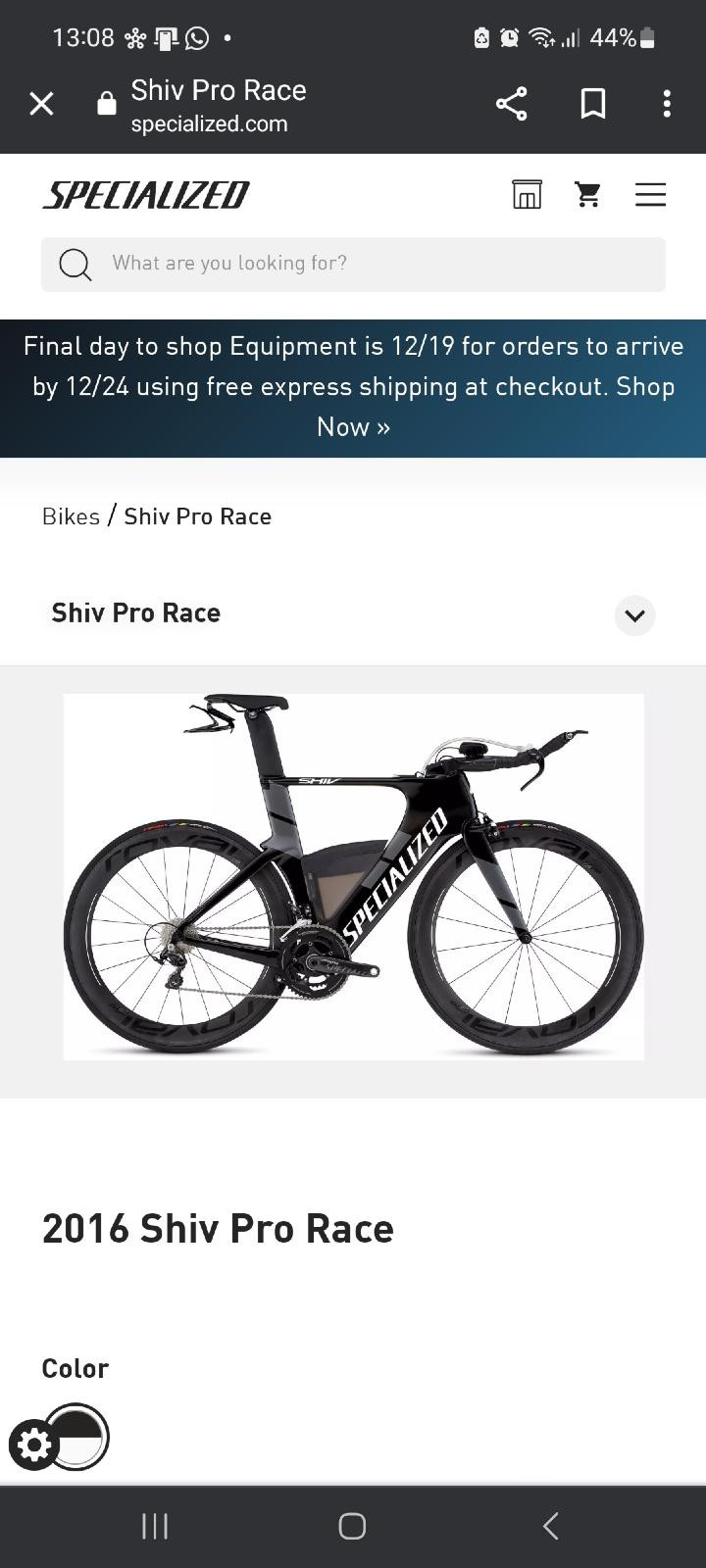
Task: Open the site hamburger menu
Action: coord(650,194)
